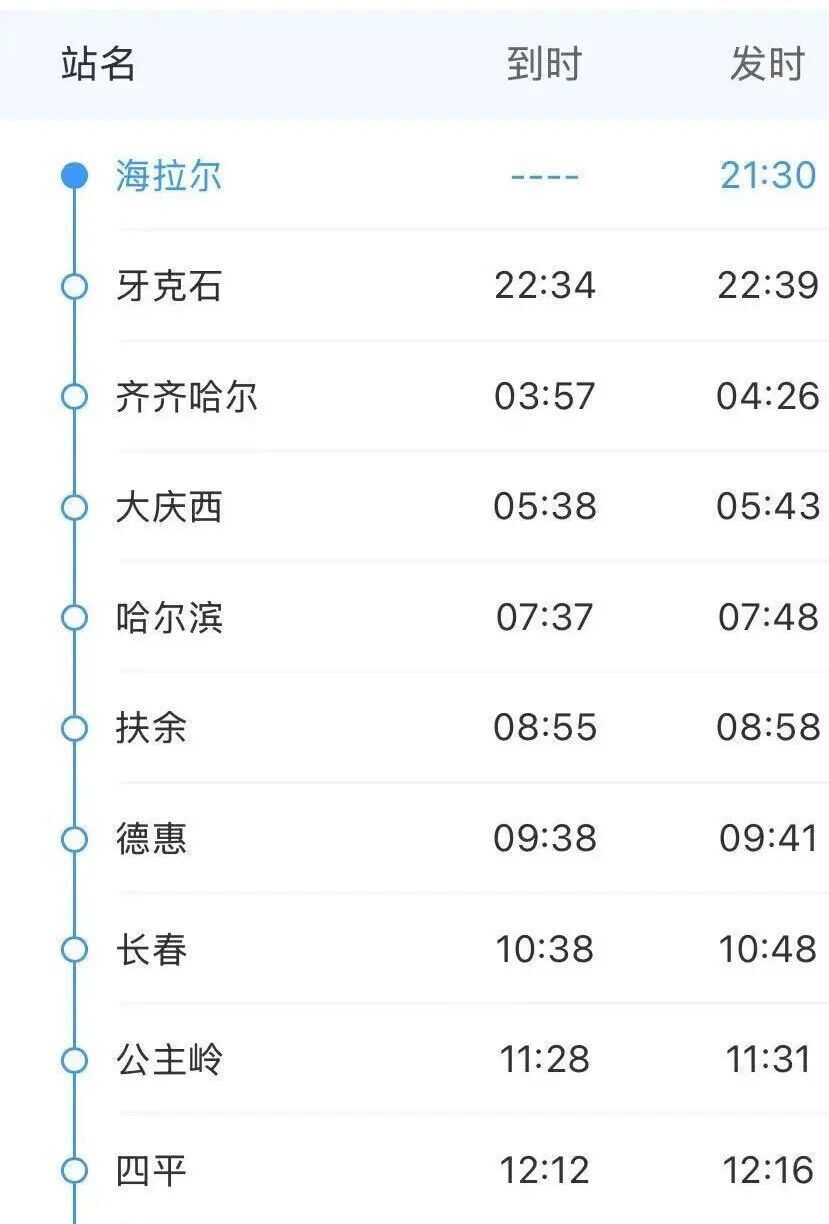Click the hollow circle marker next to 牙克石
This screenshot has width=829, height=1224.
(x=72, y=286)
